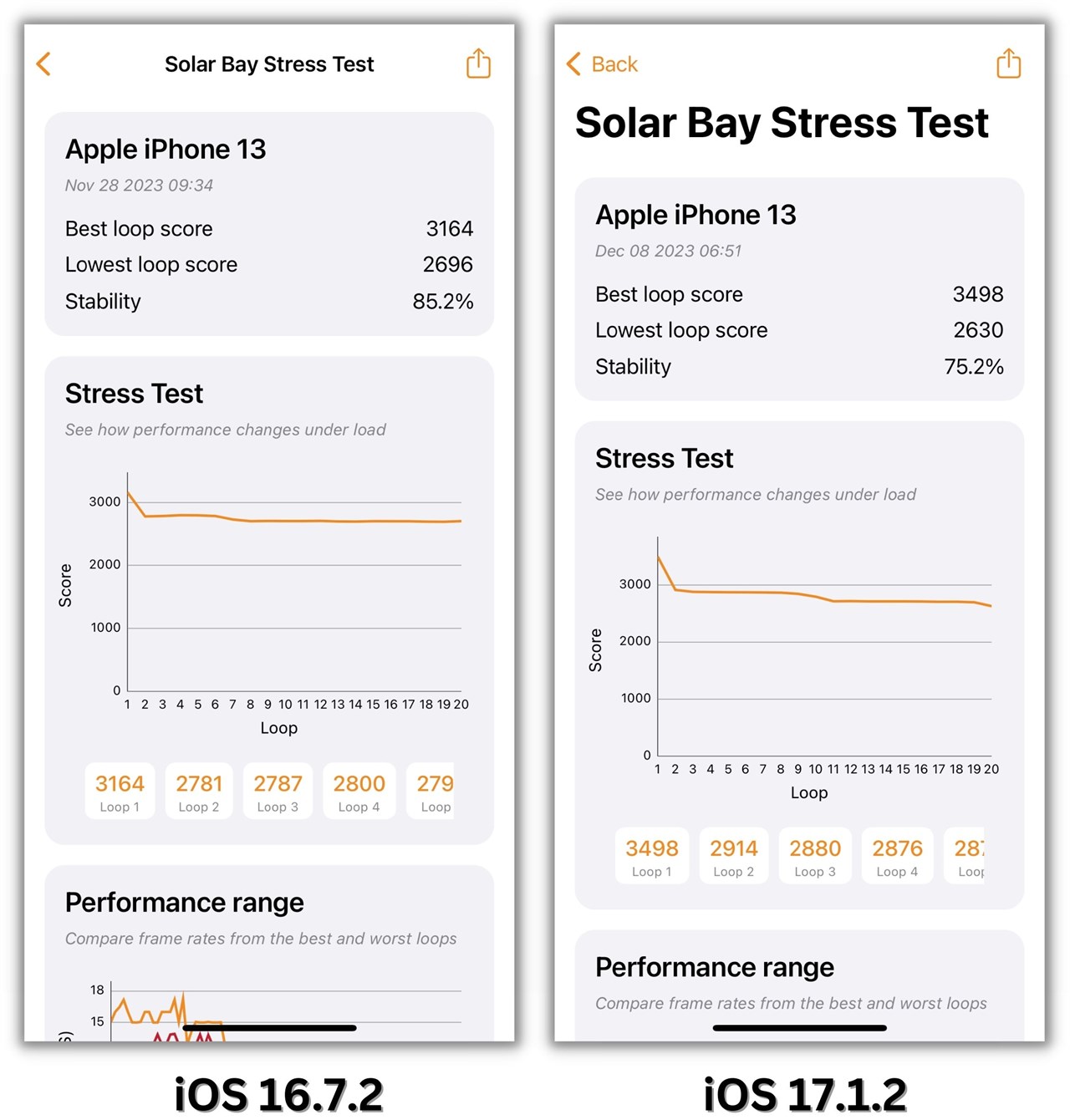Screen dimensions: 1070x1120
Task: Click the horizontal scroll indicator below the right loop cards
Action: coord(798,1028)
